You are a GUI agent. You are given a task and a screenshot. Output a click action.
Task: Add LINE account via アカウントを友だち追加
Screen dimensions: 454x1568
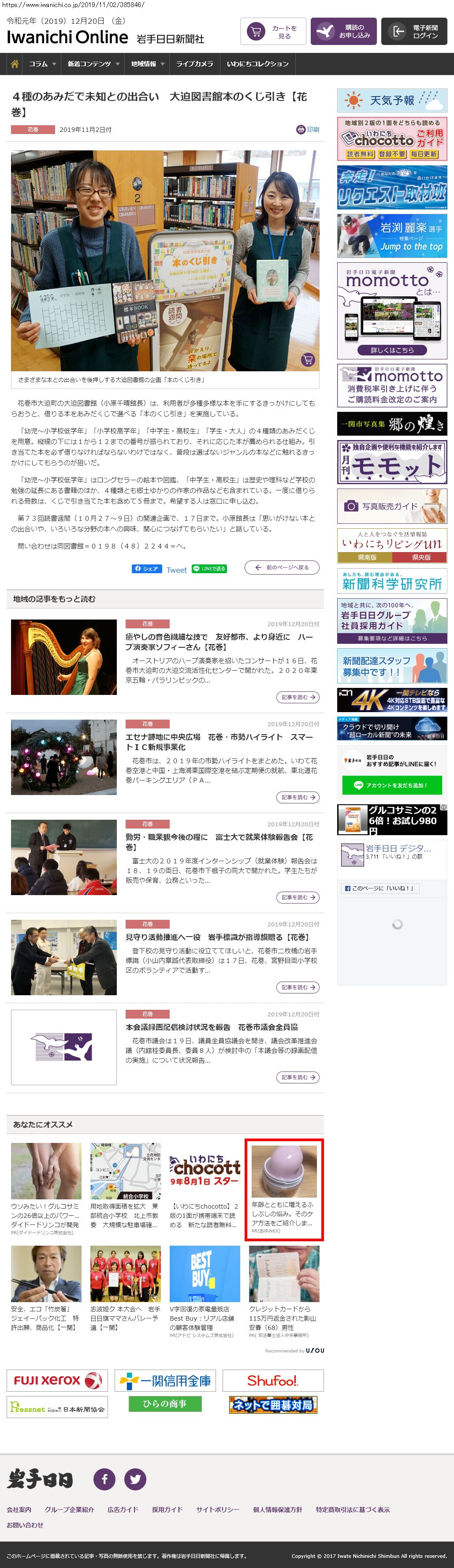tap(392, 784)
